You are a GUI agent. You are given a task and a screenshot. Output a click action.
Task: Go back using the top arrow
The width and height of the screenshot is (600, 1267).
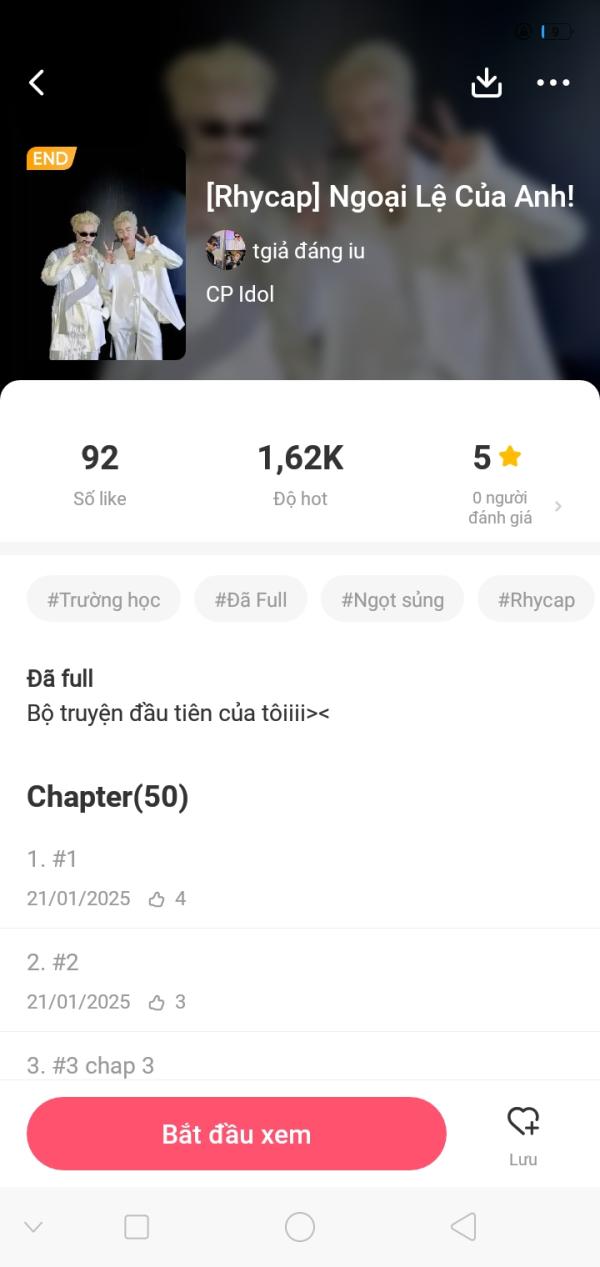pyautogui.click(x=37, y=83)
